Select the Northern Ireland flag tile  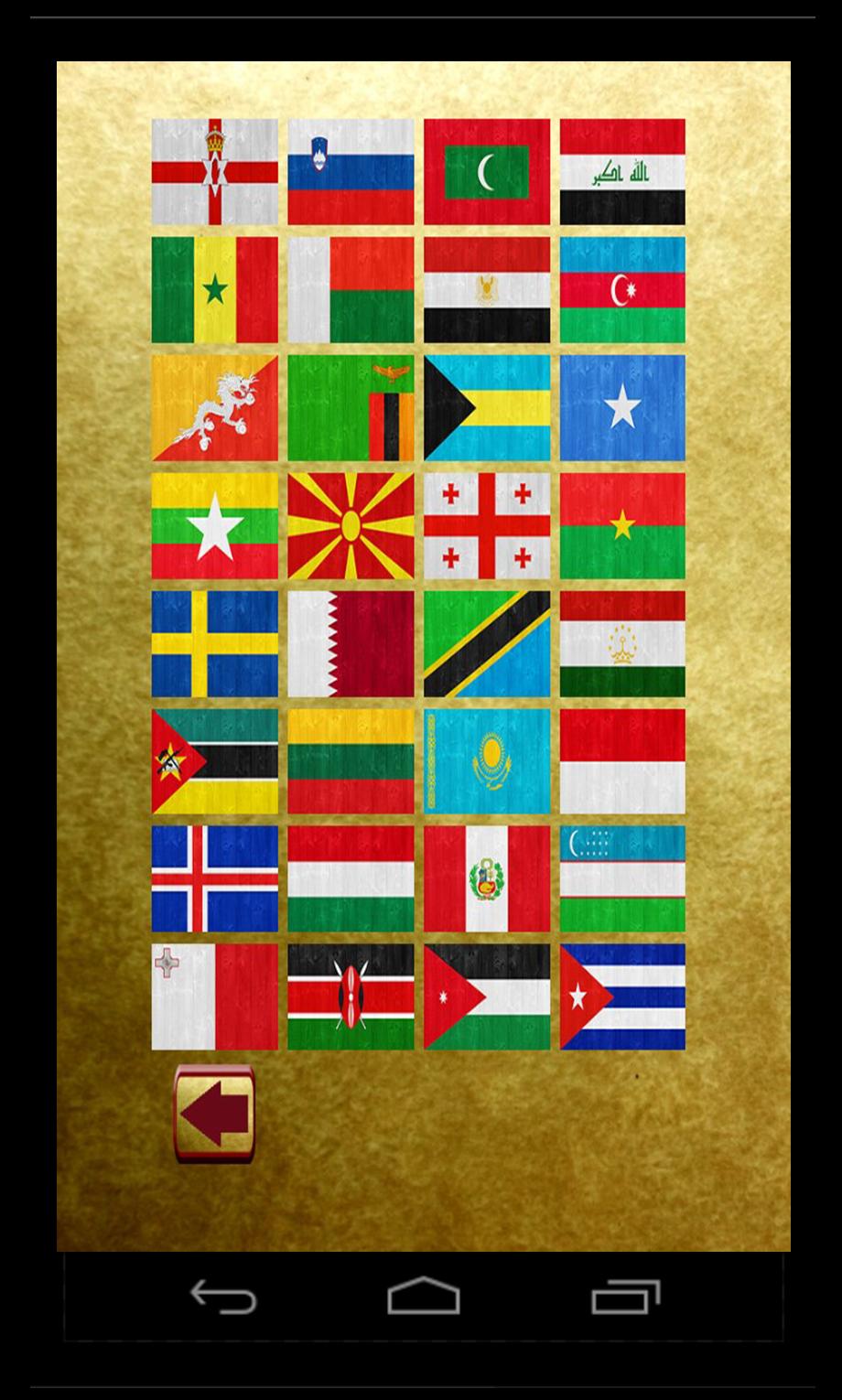214,171
